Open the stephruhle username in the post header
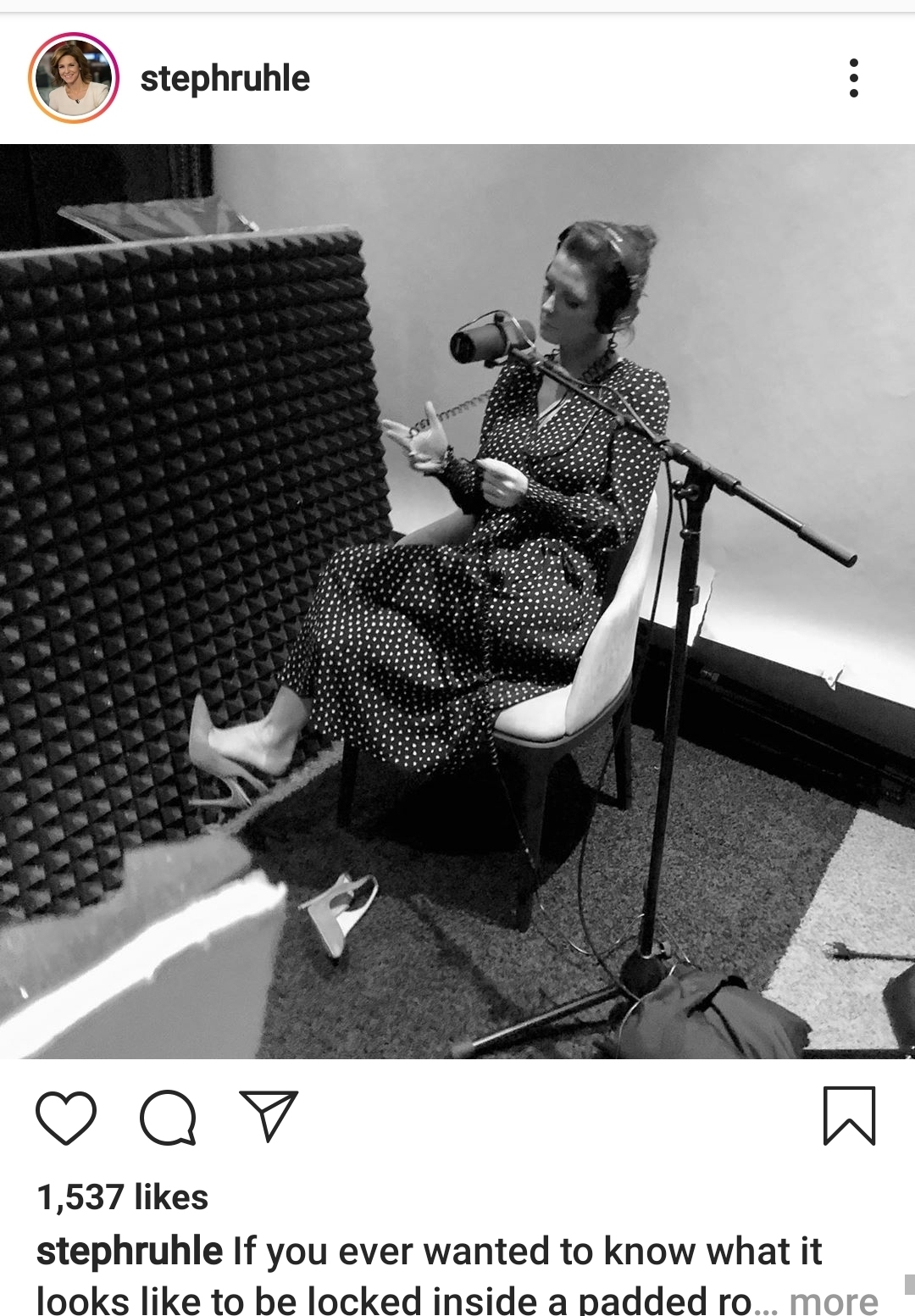The height and width of the screenshot is (1316, 915). 225,79
